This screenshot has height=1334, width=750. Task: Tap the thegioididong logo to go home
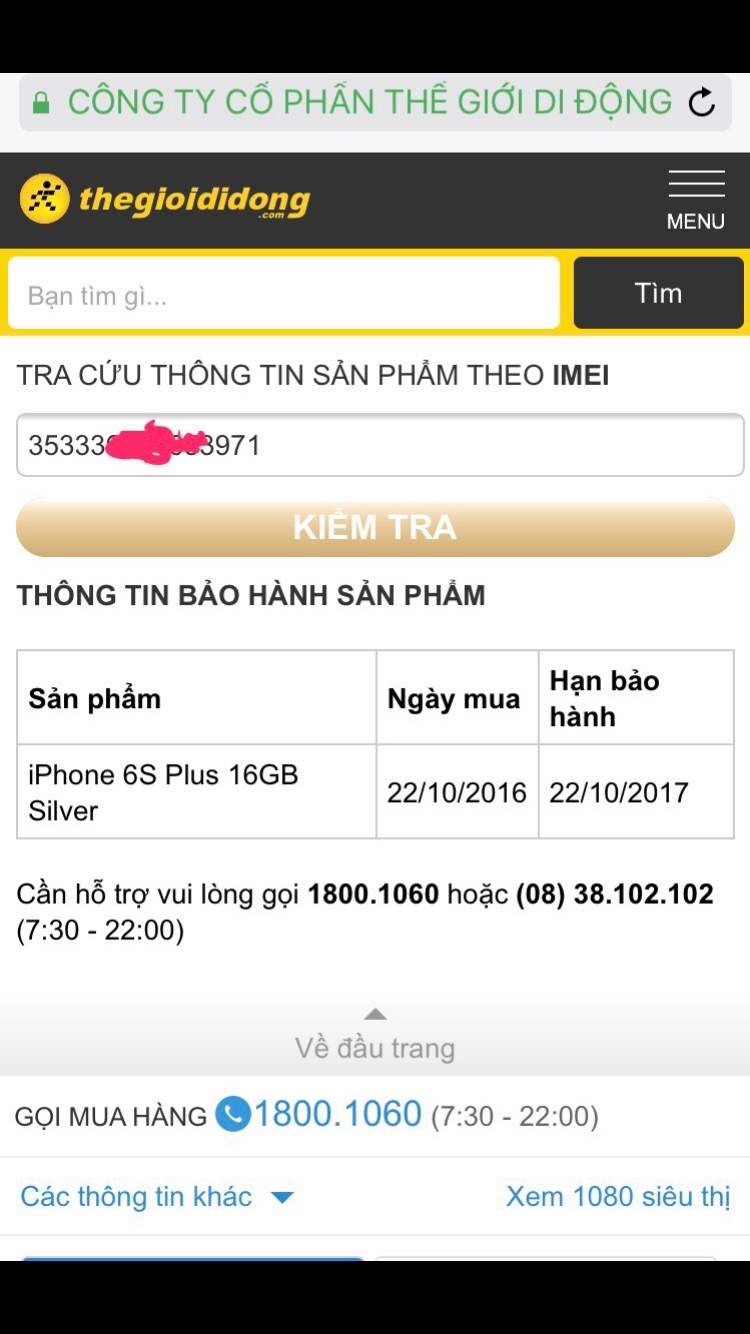coord(165,199)
